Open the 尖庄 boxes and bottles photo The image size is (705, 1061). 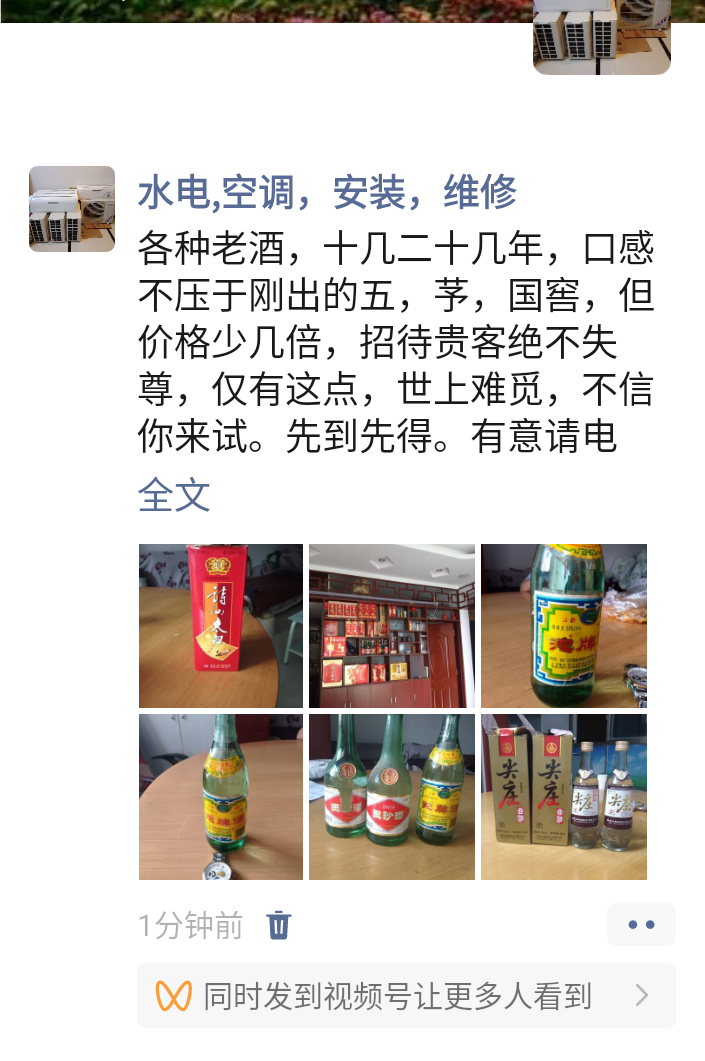(x=563, y=797)
